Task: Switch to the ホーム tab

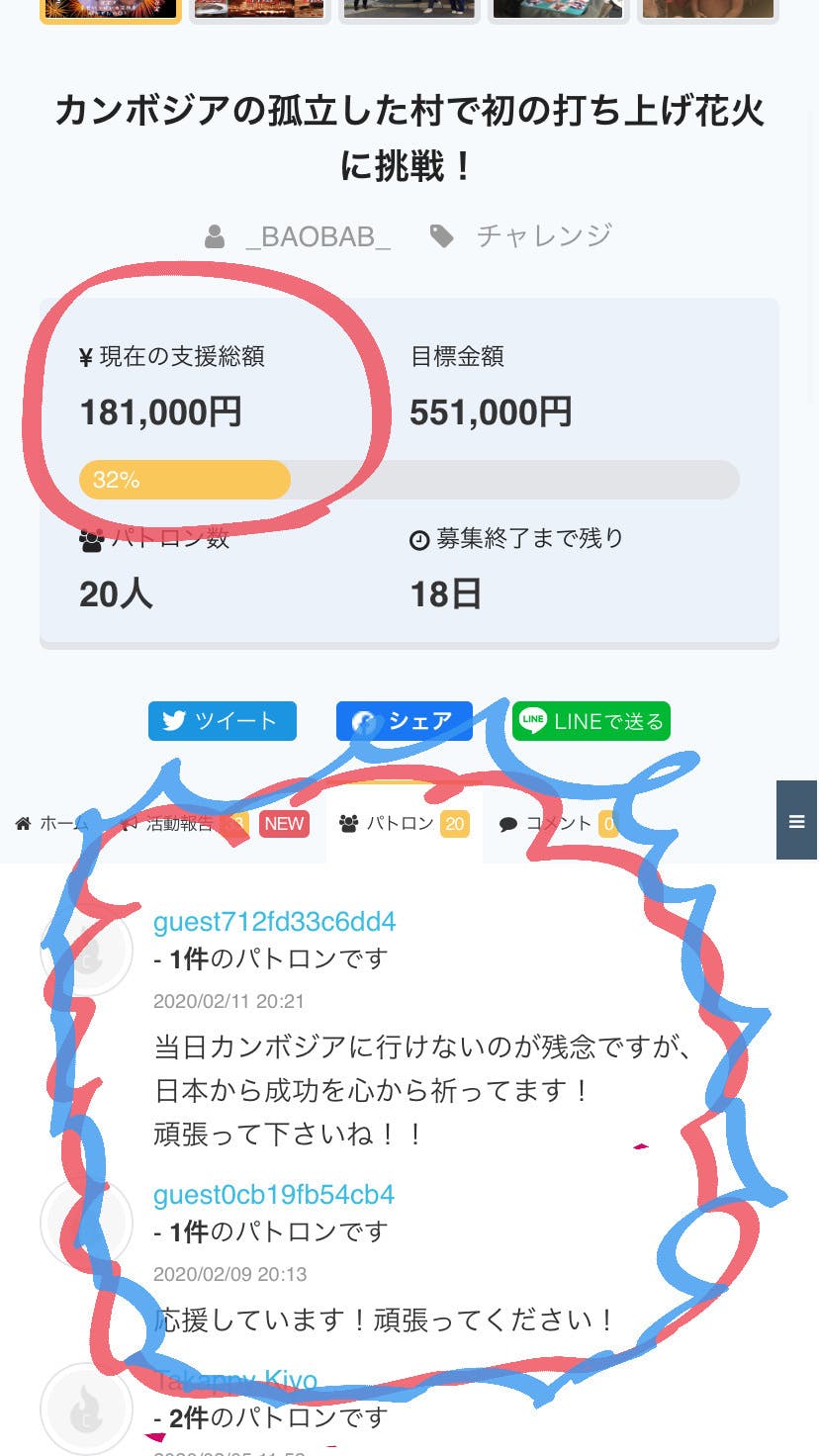Action: pyautogui.click(x=52, y=824)
